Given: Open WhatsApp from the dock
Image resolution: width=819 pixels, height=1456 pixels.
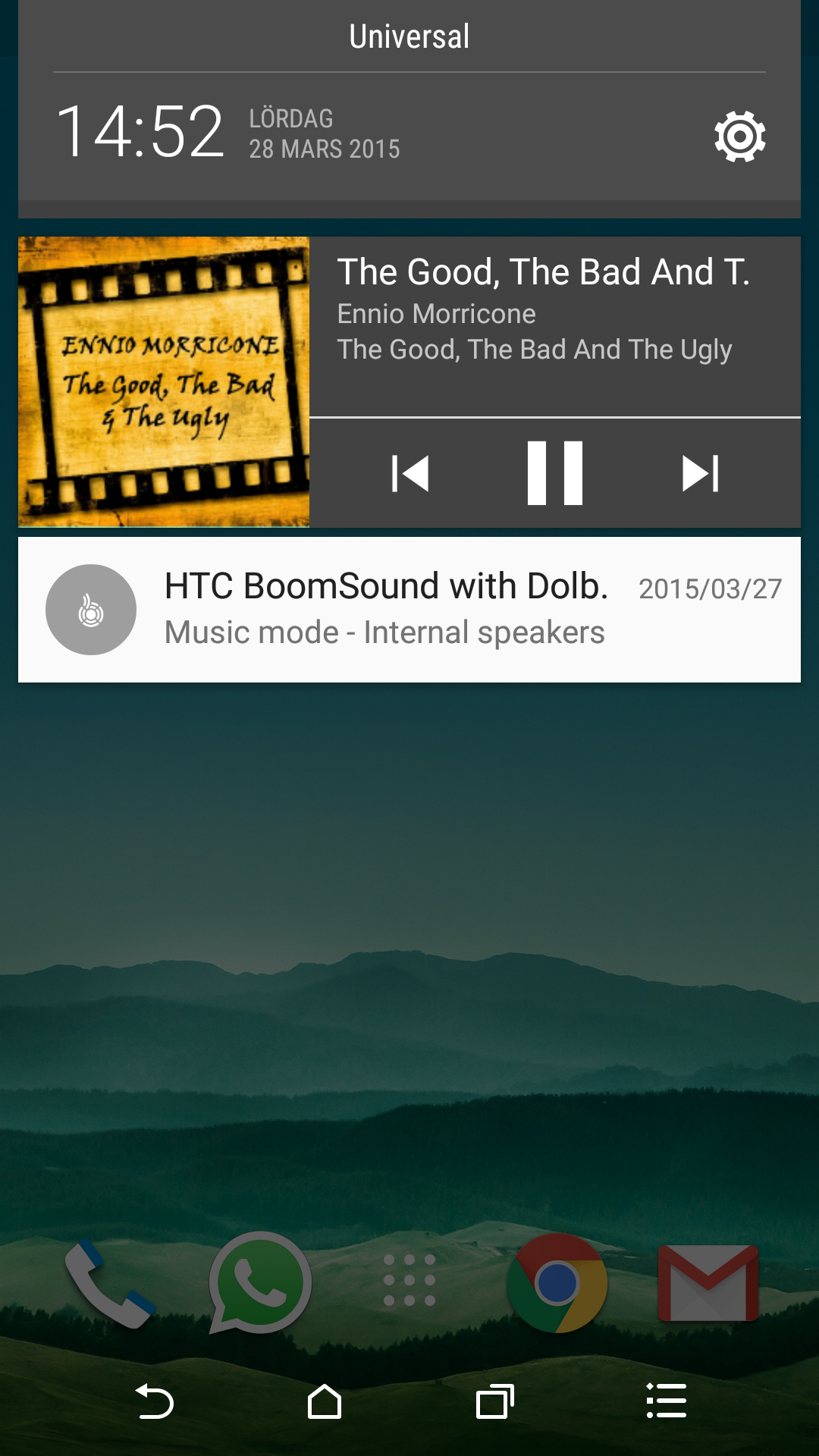Looking at the screenshot, I should point(260,1282).
